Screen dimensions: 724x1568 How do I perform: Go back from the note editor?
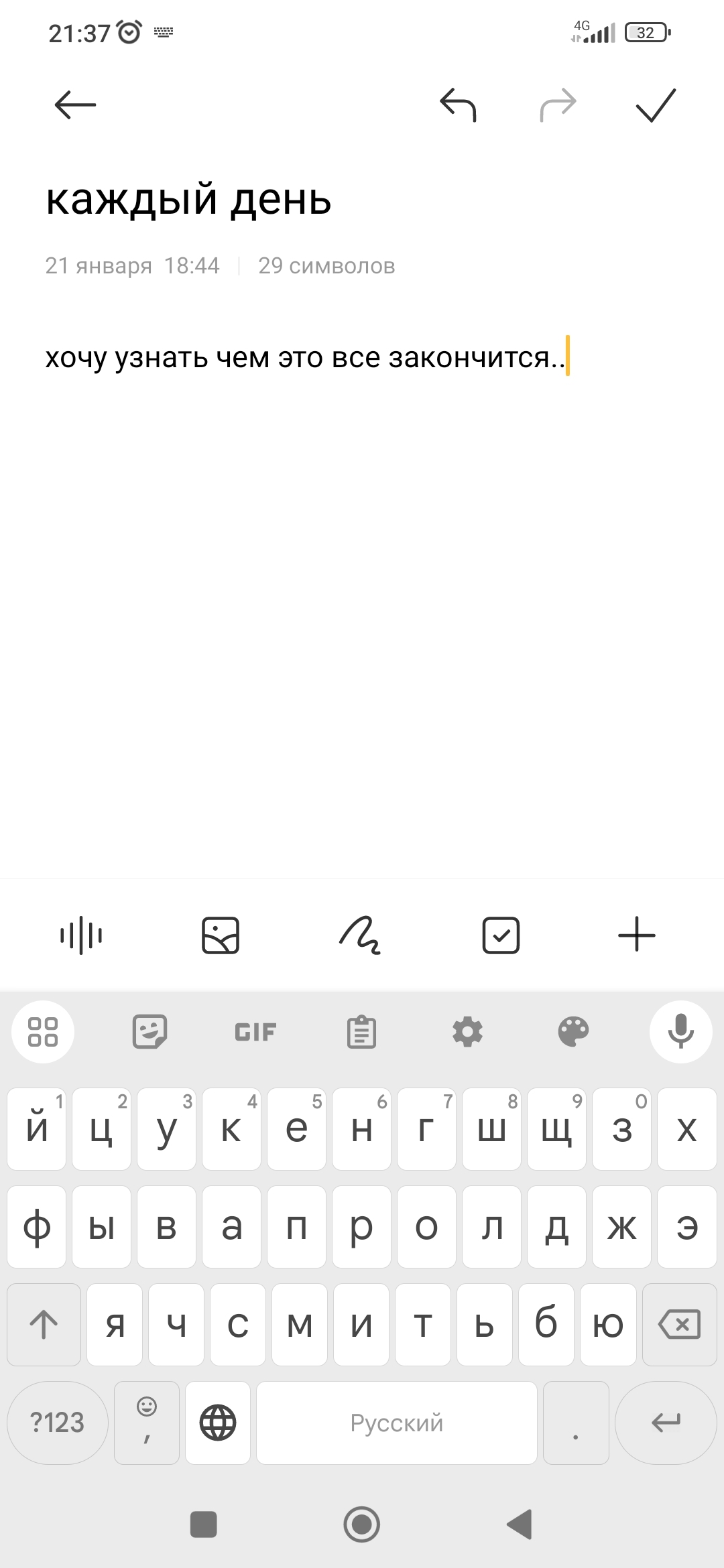coord(75,105)
